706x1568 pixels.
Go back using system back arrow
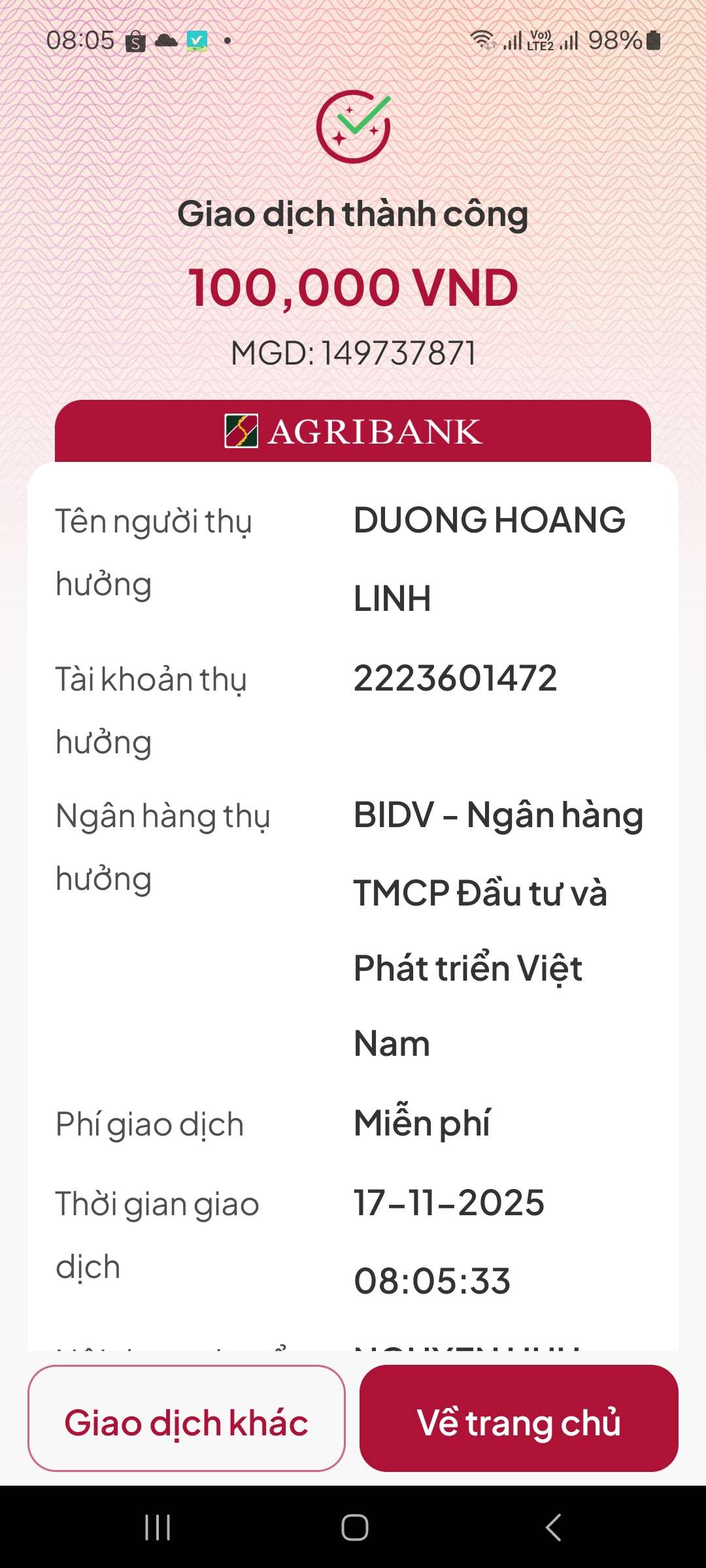[553, 1527]
